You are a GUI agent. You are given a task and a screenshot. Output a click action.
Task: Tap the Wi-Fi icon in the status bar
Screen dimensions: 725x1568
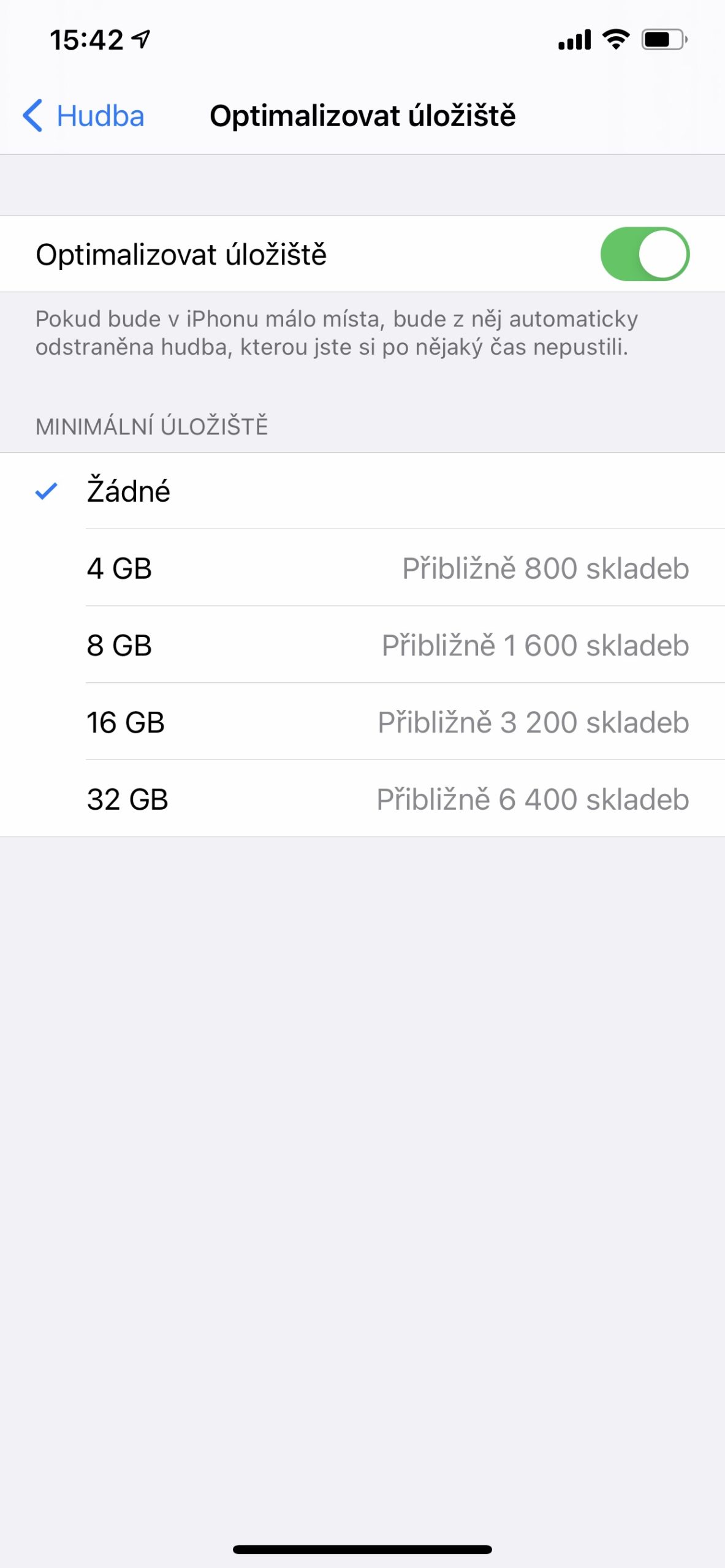pos(615,39)
